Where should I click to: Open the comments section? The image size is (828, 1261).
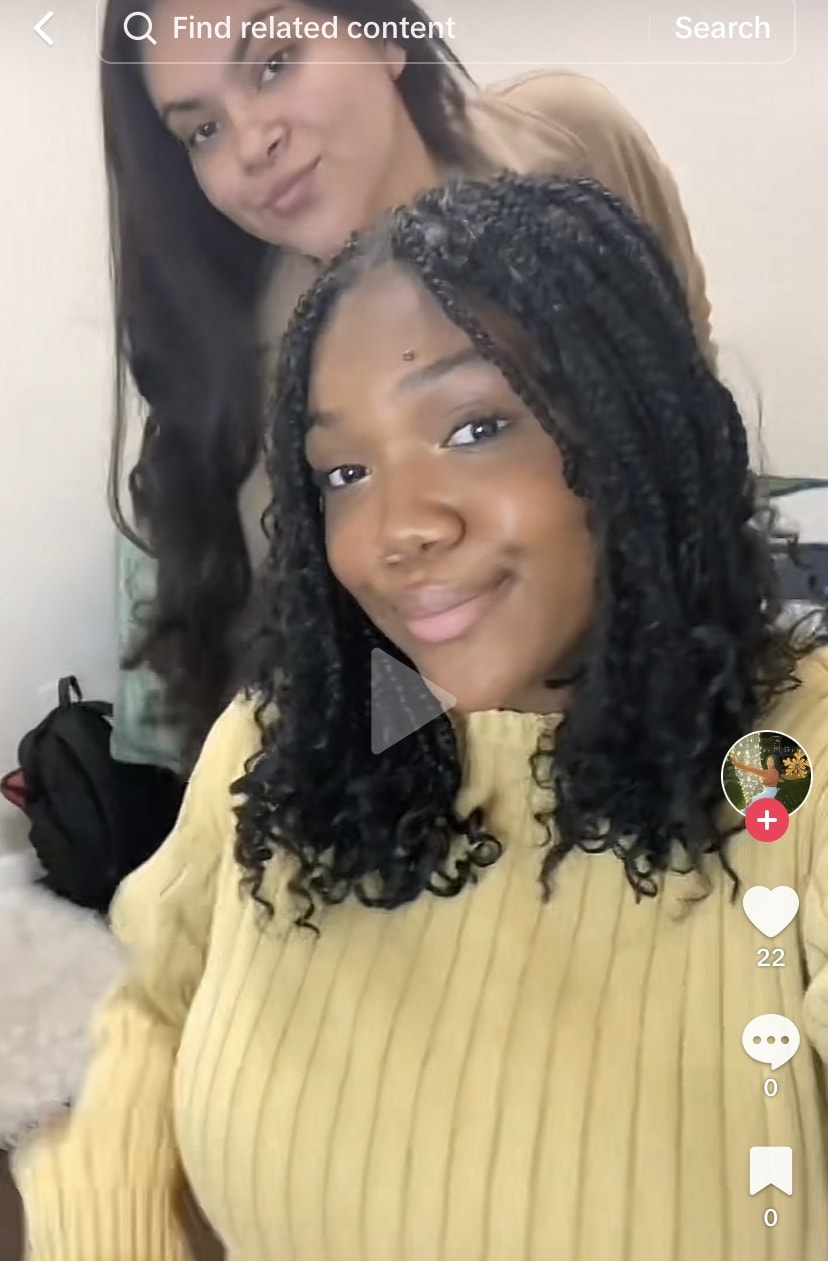[x=770, y=1042]
